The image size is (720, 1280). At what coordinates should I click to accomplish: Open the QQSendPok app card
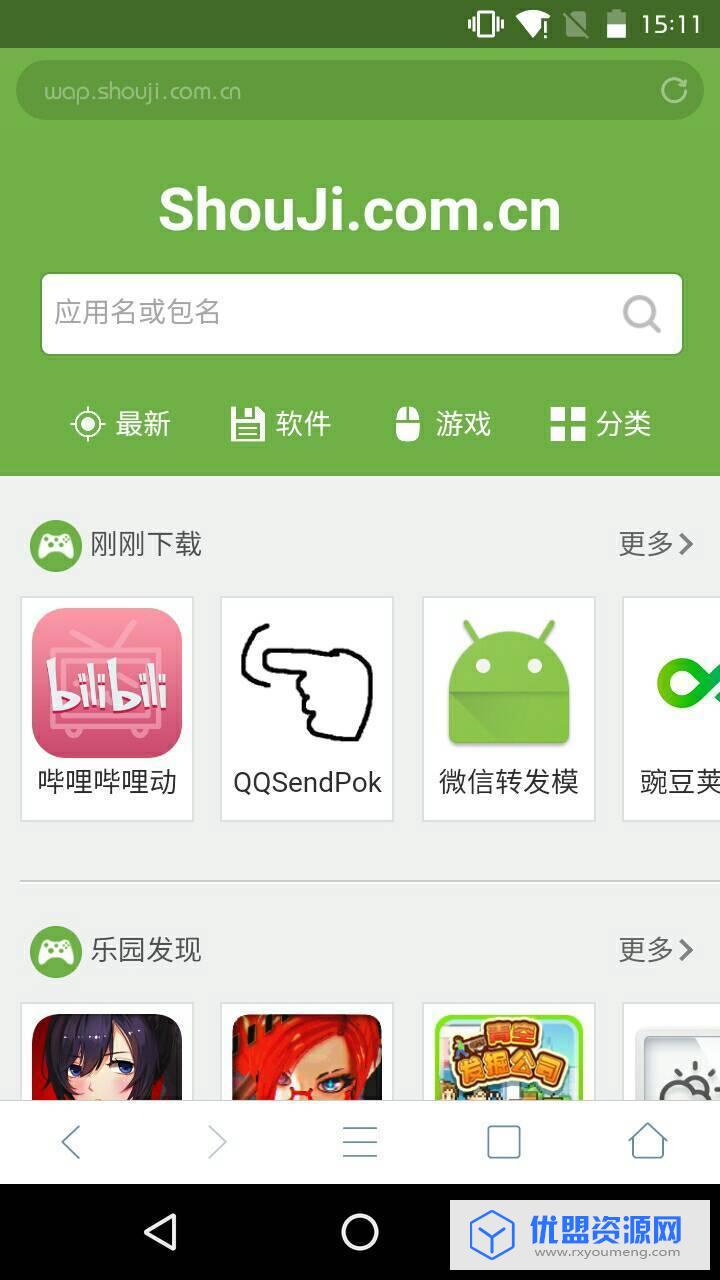[307, 708]
